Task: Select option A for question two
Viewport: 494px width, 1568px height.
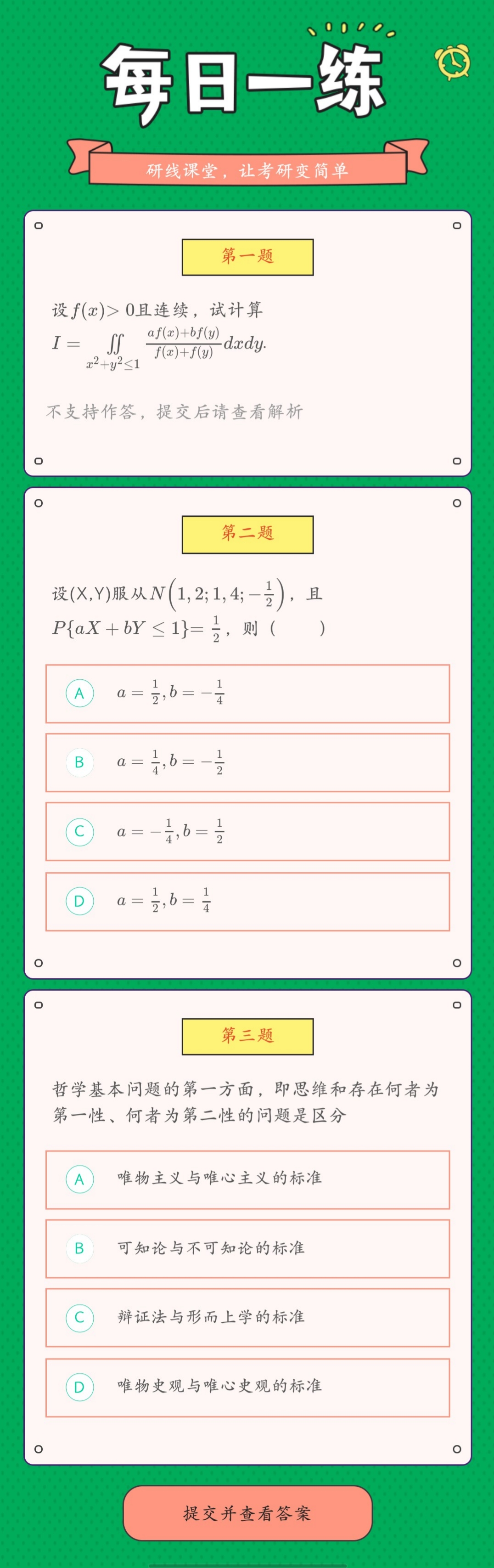Action: coord(247,694)
